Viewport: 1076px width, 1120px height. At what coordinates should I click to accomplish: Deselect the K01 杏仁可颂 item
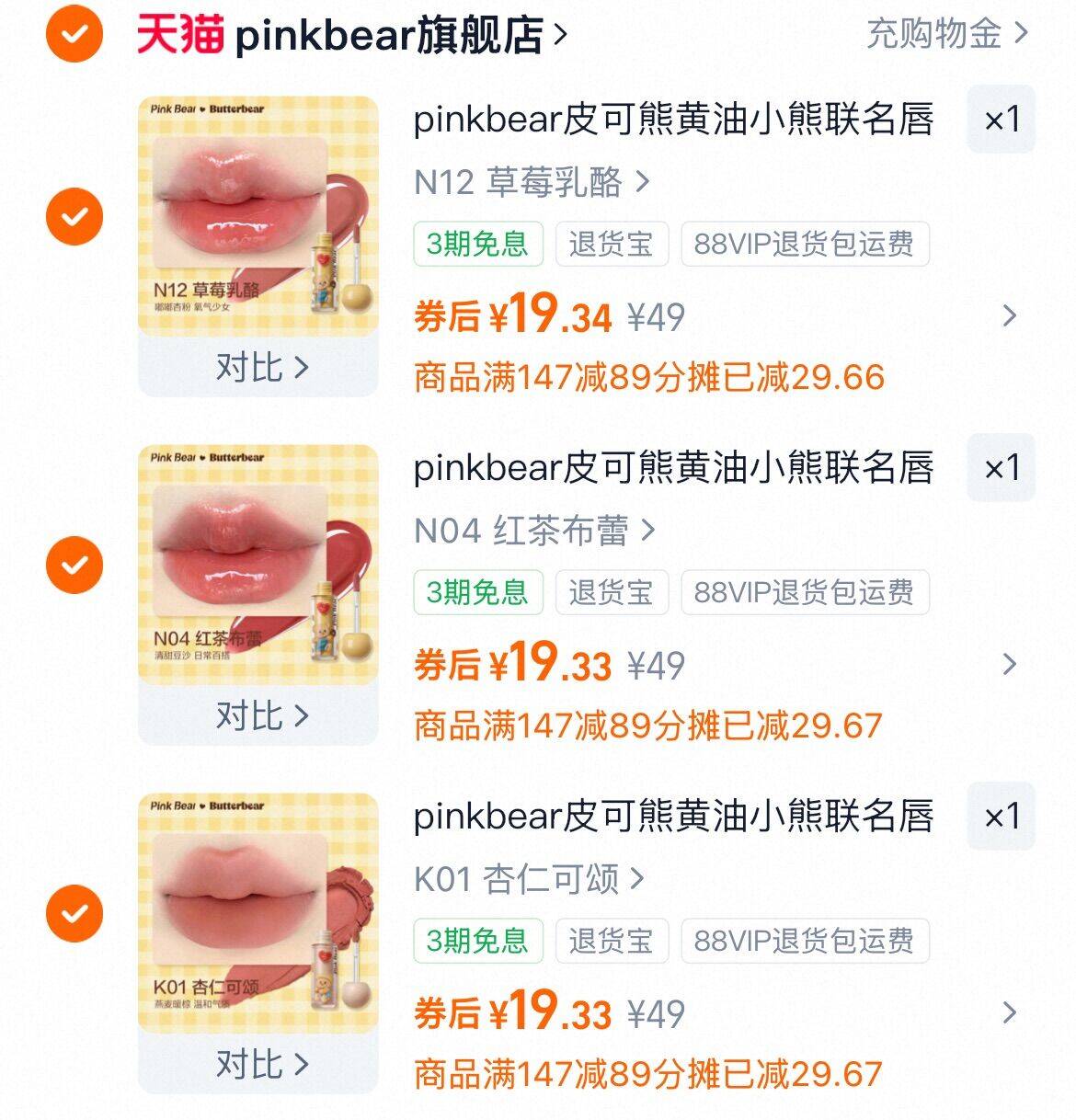(x=74, y=913)
